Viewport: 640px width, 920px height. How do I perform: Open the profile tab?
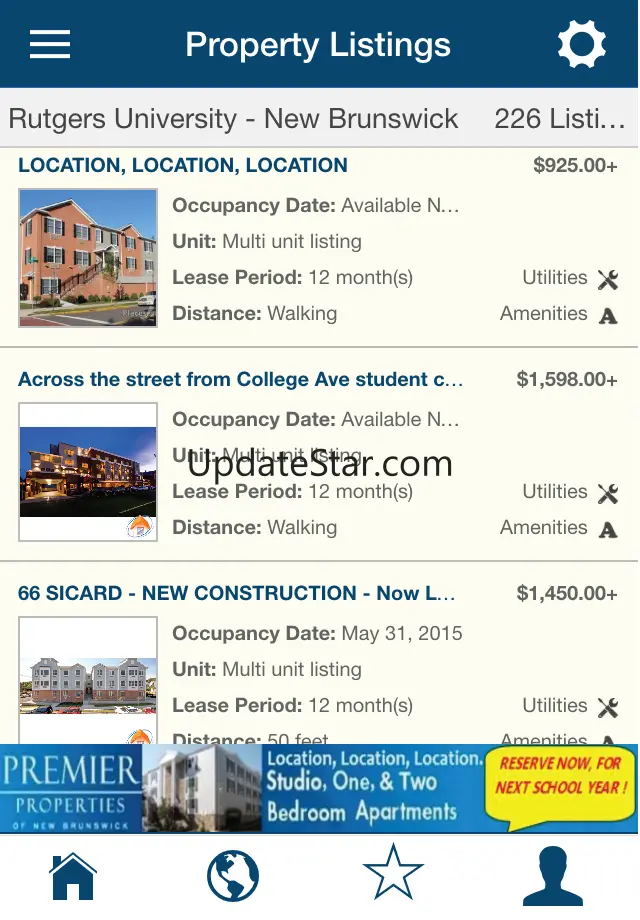tap(553, 874)
